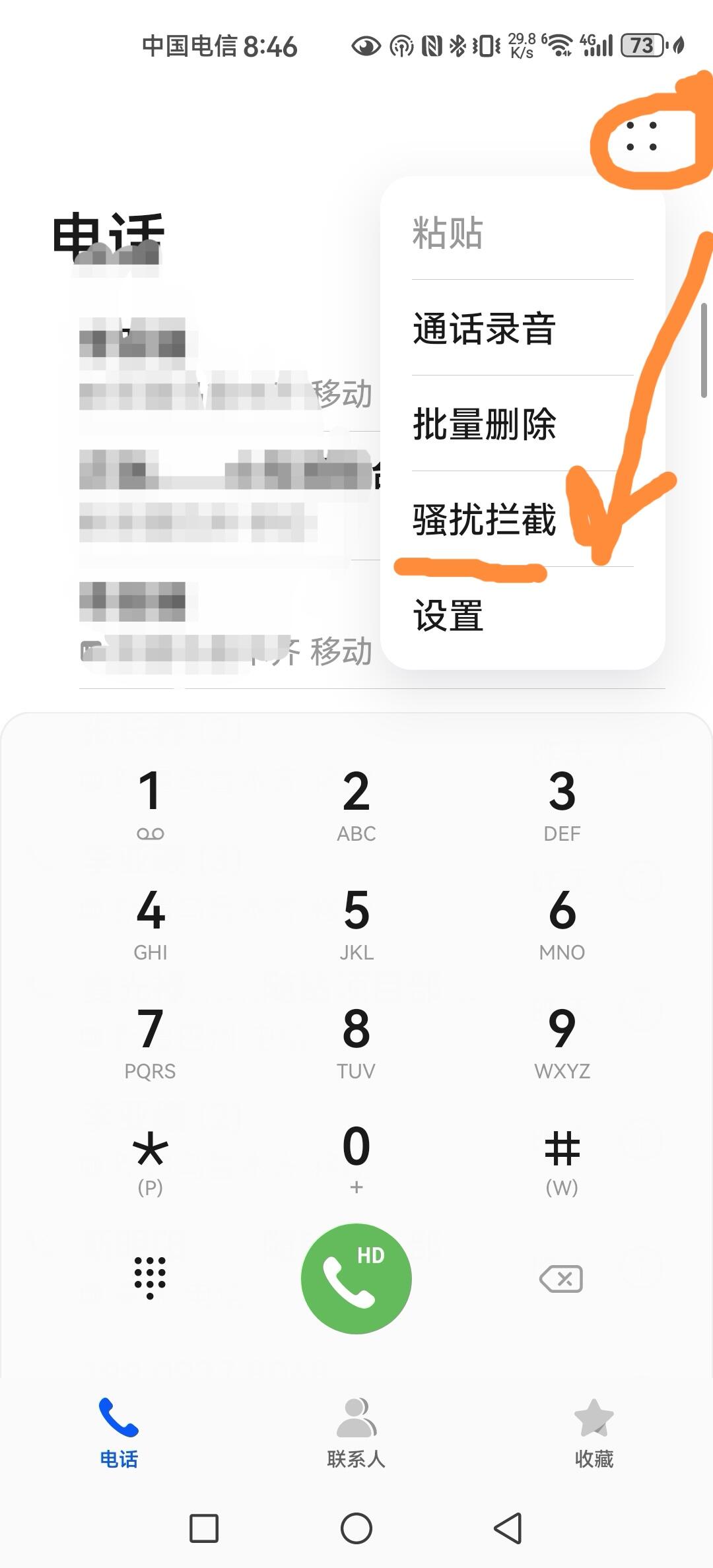713x1568 pixels.
Task: Tap the four-dot overflow menu icon
Action: pyautogui.click(x=641, y=136)
